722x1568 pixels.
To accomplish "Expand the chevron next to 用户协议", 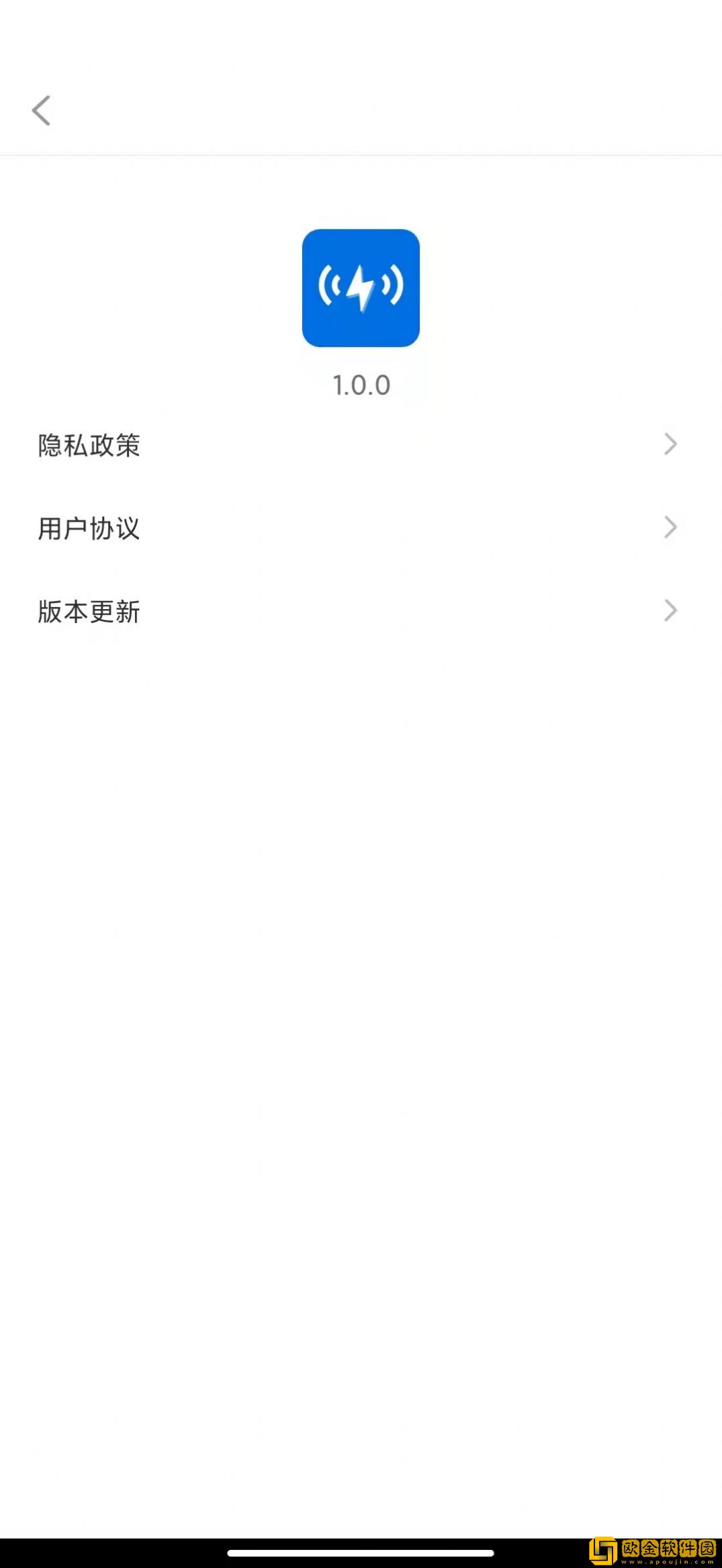I will pyautogui.click(x=670, y=528).
